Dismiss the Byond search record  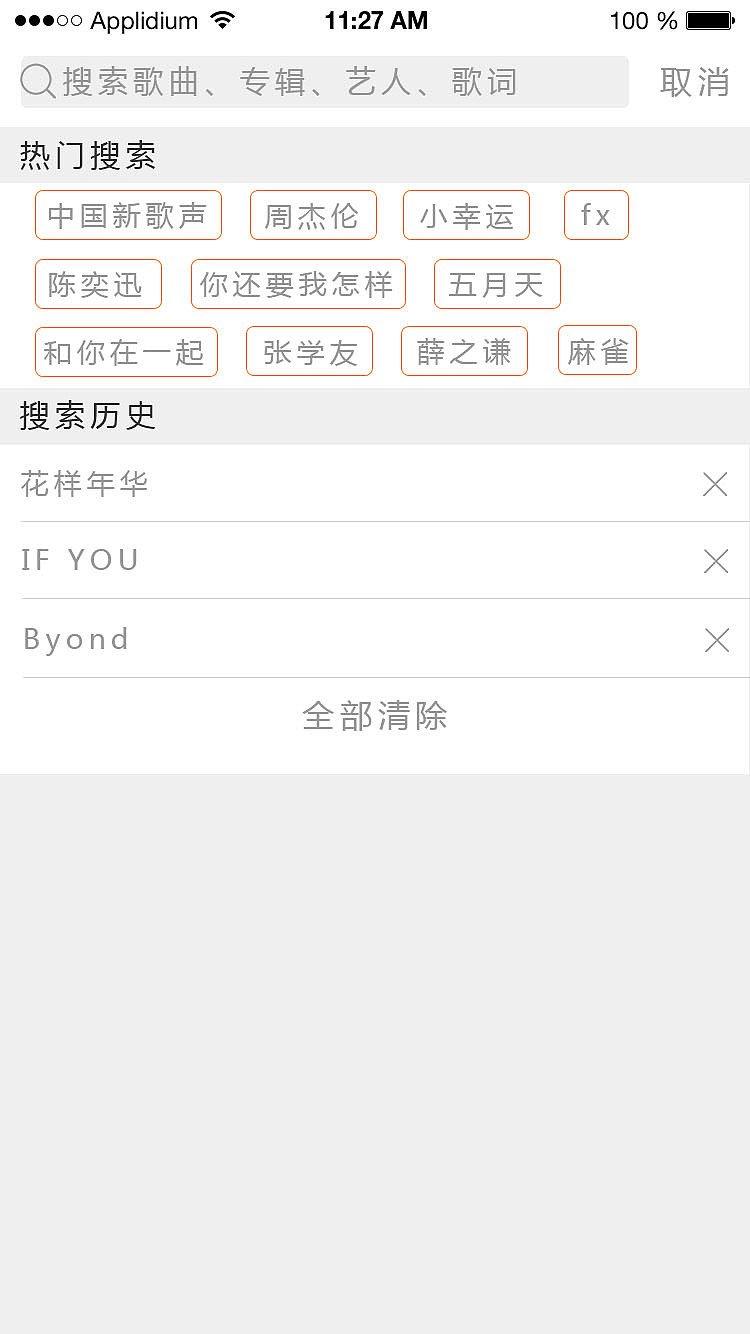717,640
